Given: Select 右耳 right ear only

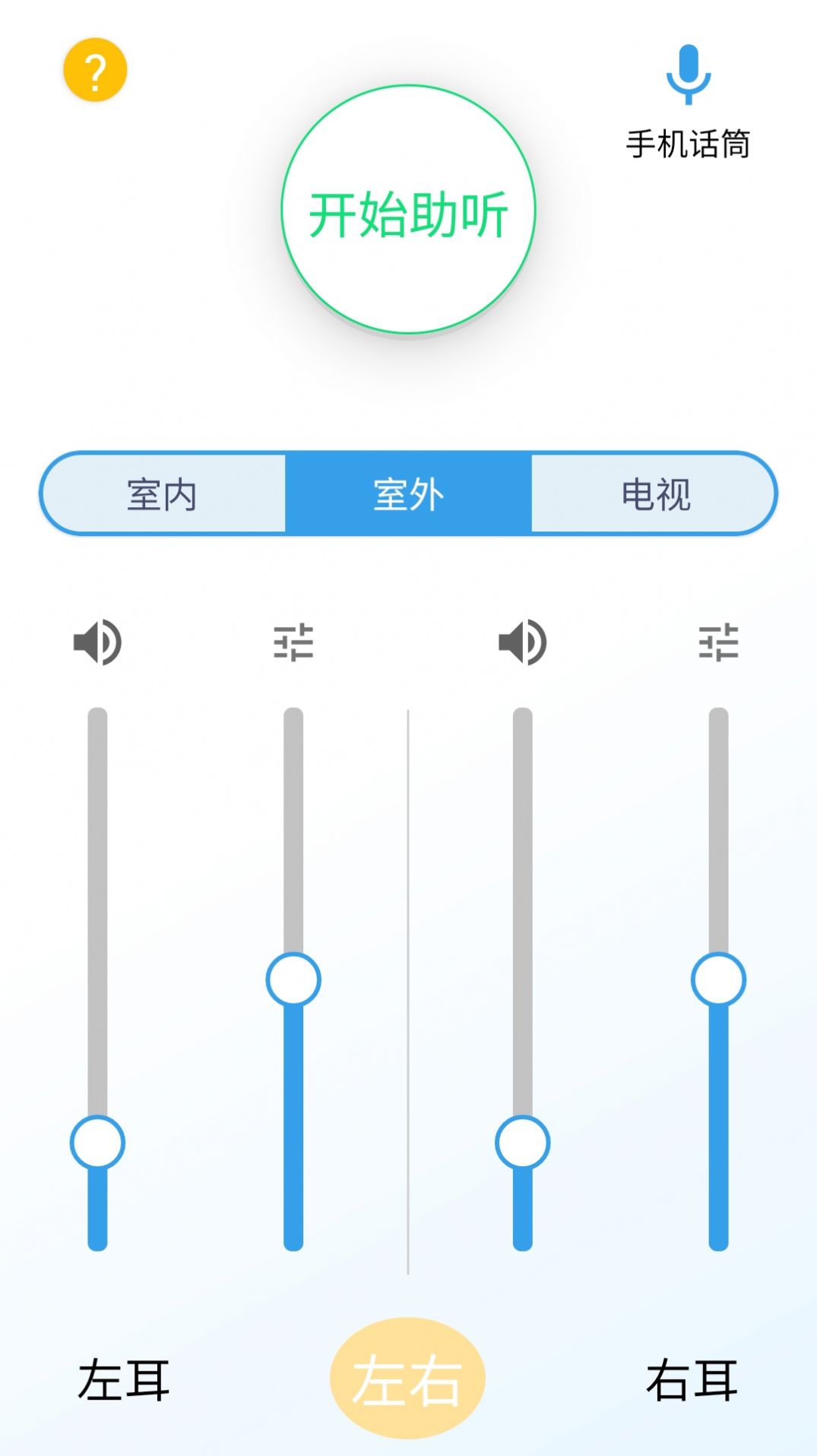Looking at the screenshot, I should coord(692,1380).
